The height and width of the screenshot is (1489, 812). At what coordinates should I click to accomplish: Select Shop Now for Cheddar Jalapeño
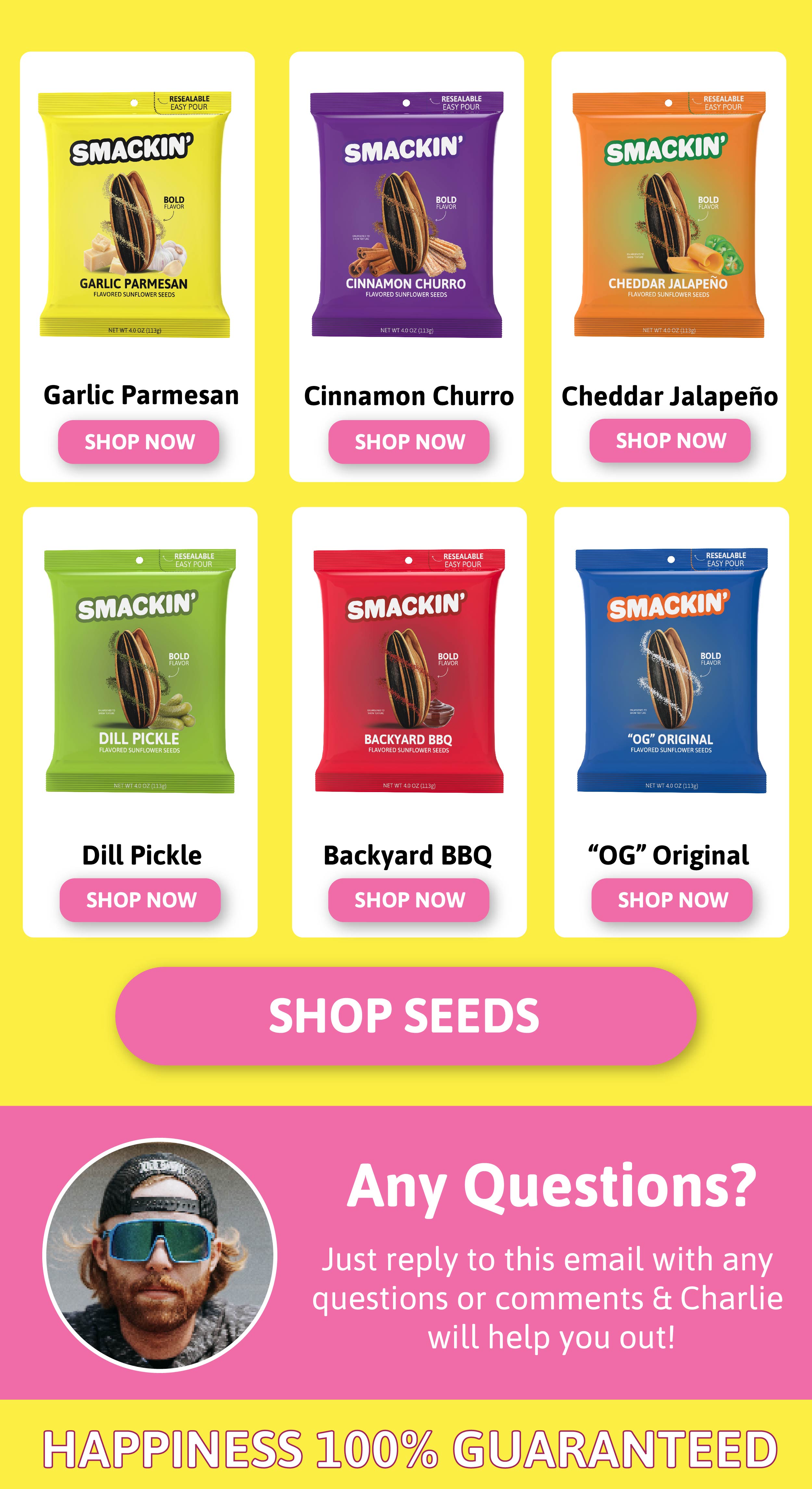pyautogui.click(x=670, y=441)
